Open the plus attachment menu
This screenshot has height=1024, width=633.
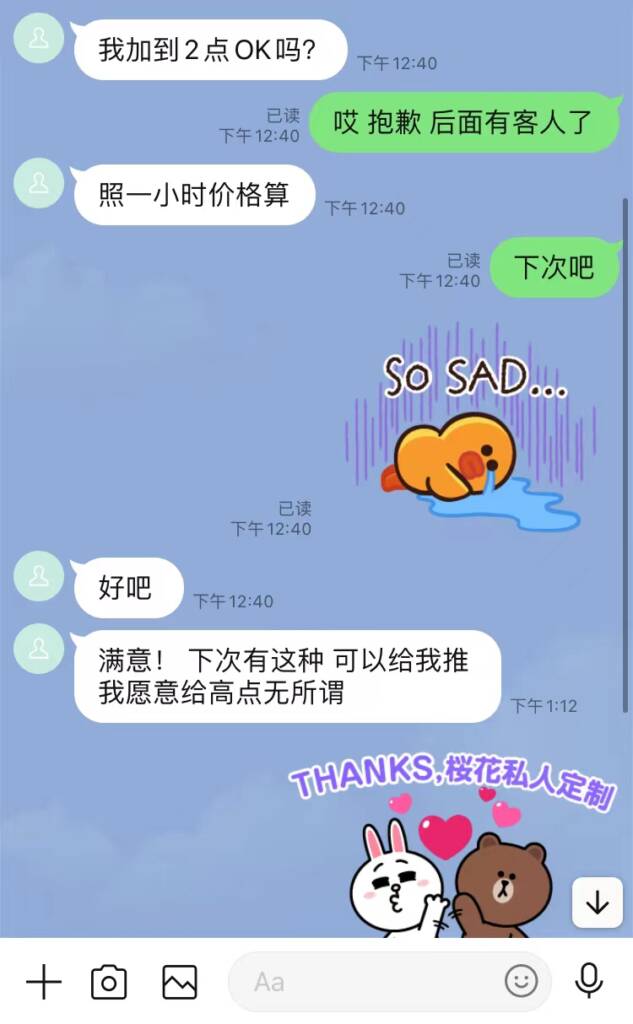(43, 982)
